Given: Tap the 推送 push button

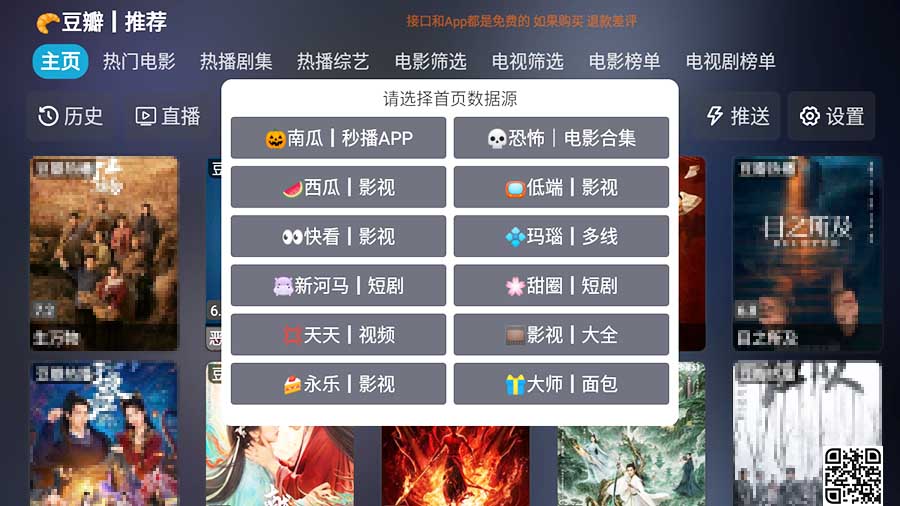Looking at the screenshot, I should point(738,116).
